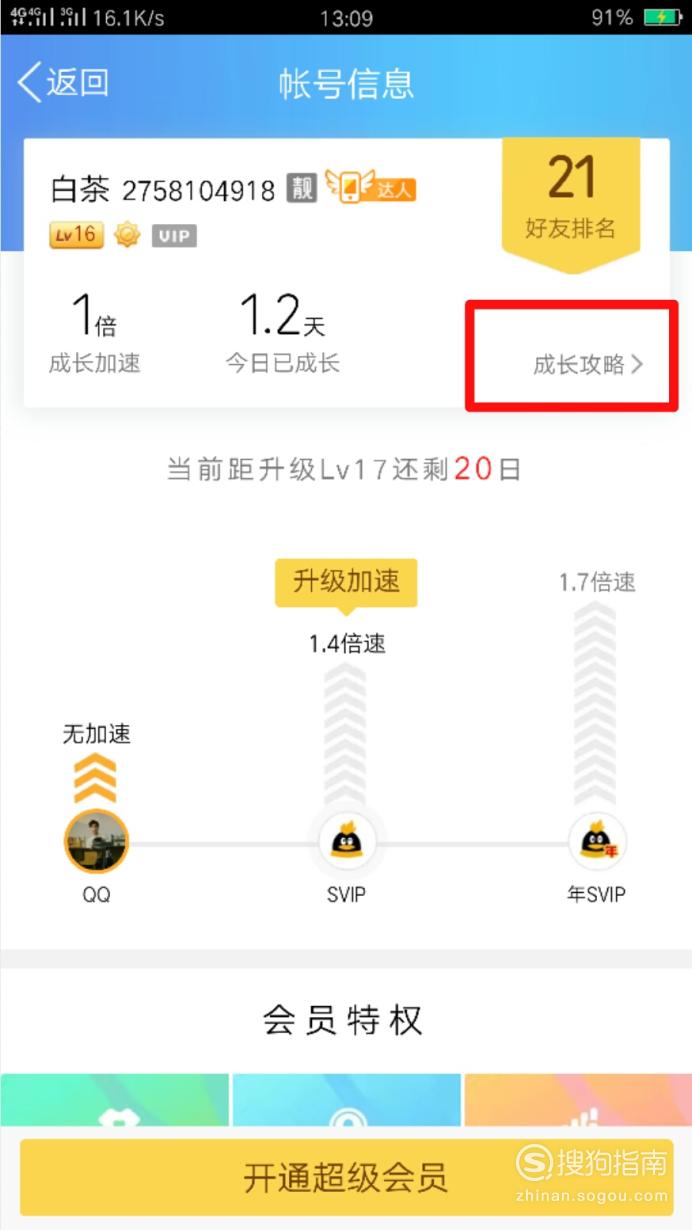
Task: Open the 达人 badge
Action: point(370,186)
